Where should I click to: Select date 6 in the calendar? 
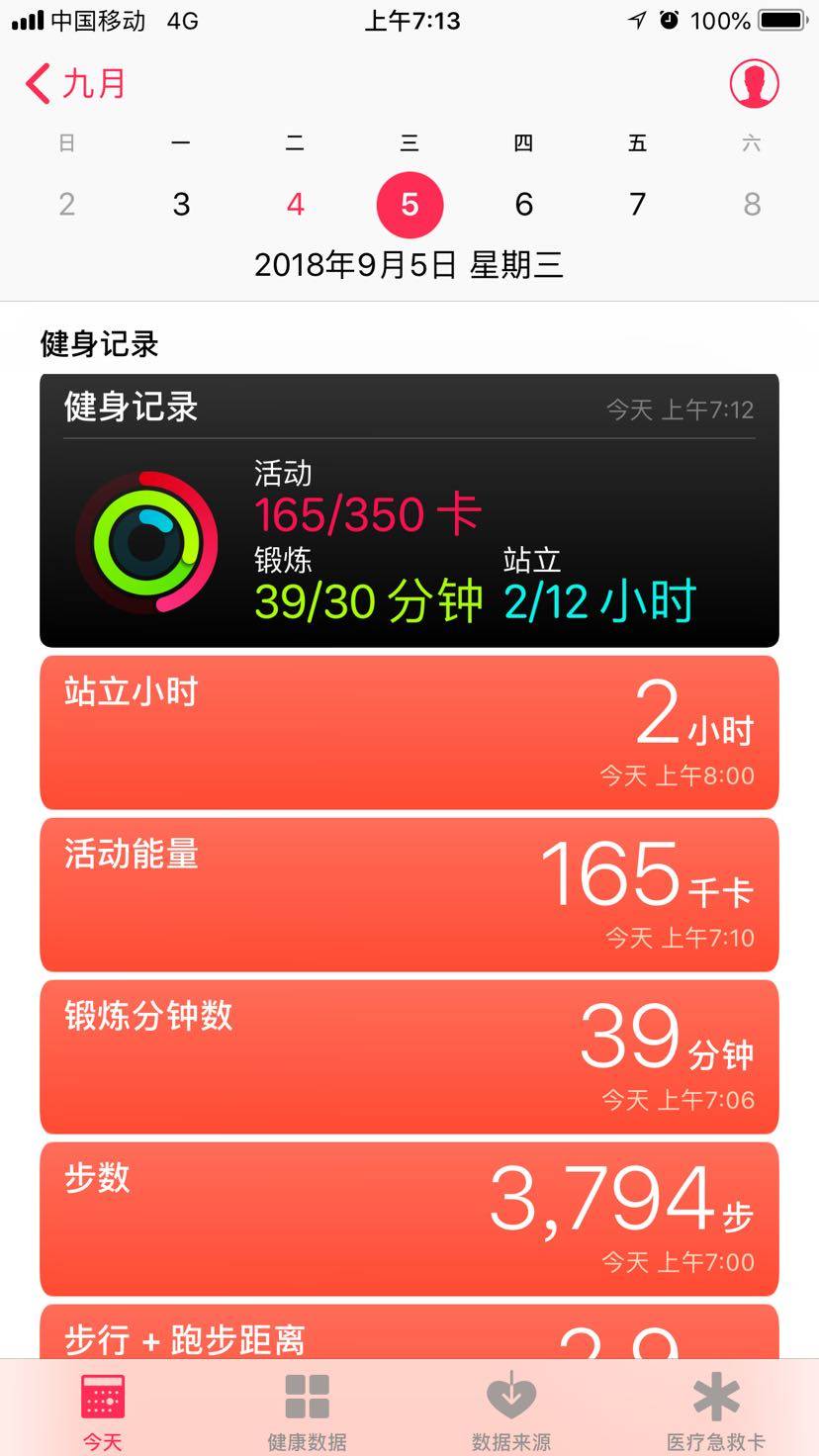[524, 205]
